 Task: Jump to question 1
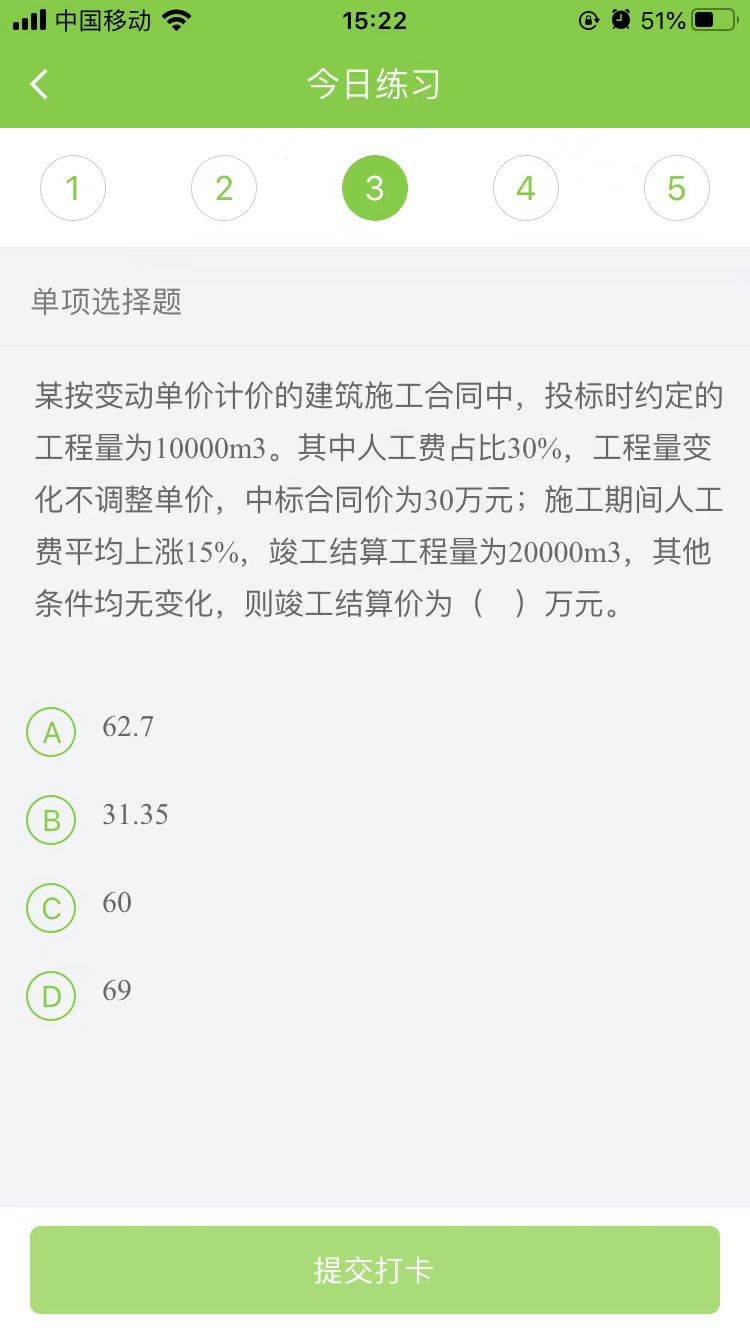[x=73, y=188]
